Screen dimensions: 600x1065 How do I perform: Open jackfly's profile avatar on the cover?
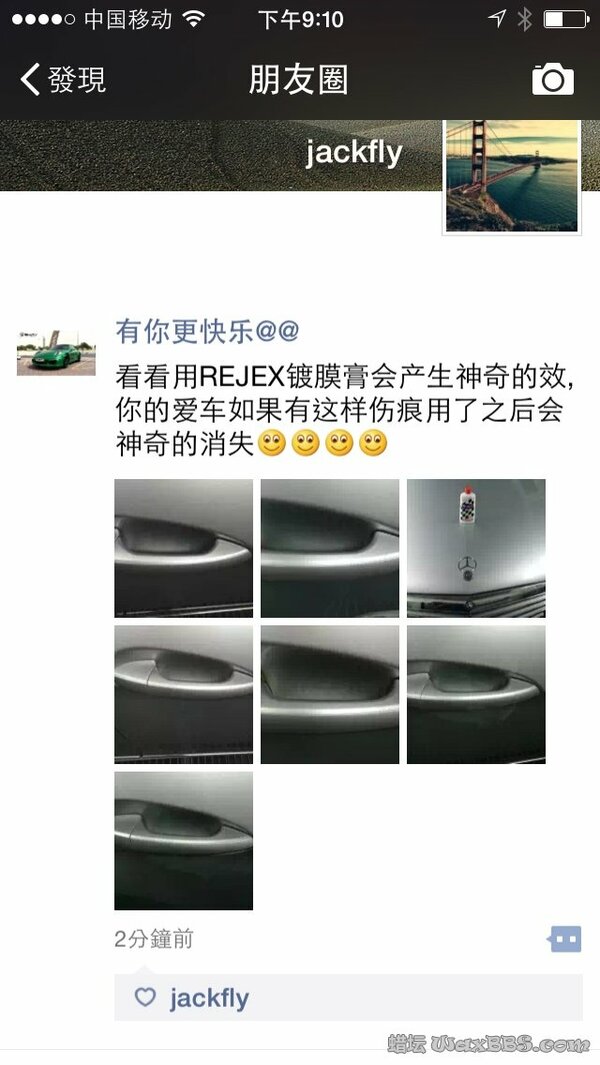[511, 177]
